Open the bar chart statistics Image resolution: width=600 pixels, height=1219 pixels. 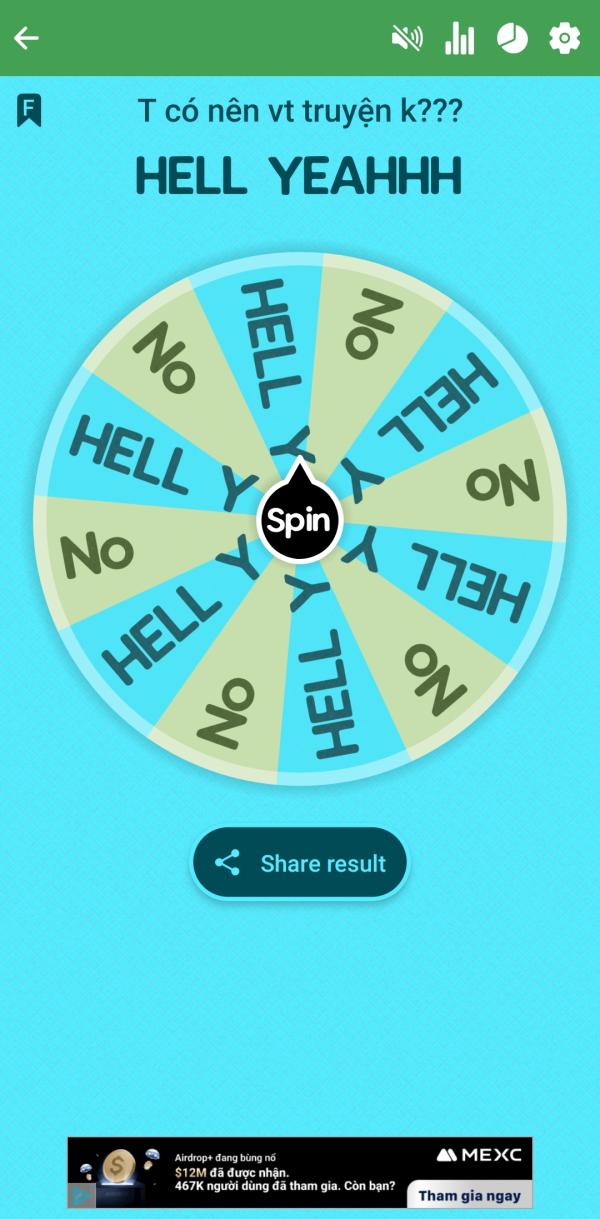tap(459, 38)
